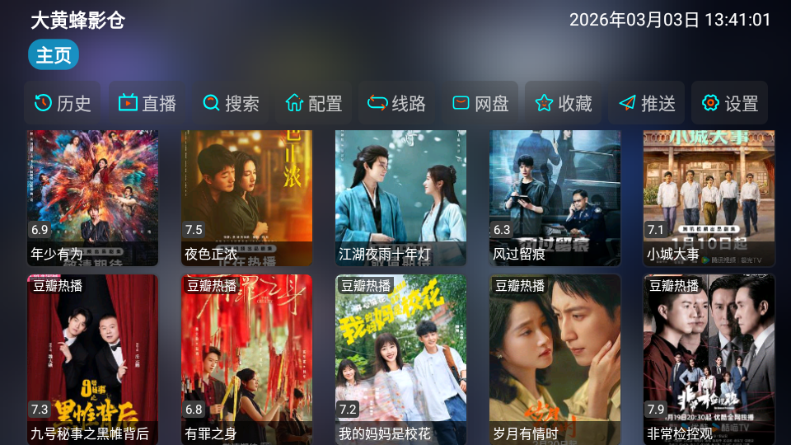Open 小城大事 show card
Image resolution: width=791 pixels, height=445 pixels.
tap(708, 197)
